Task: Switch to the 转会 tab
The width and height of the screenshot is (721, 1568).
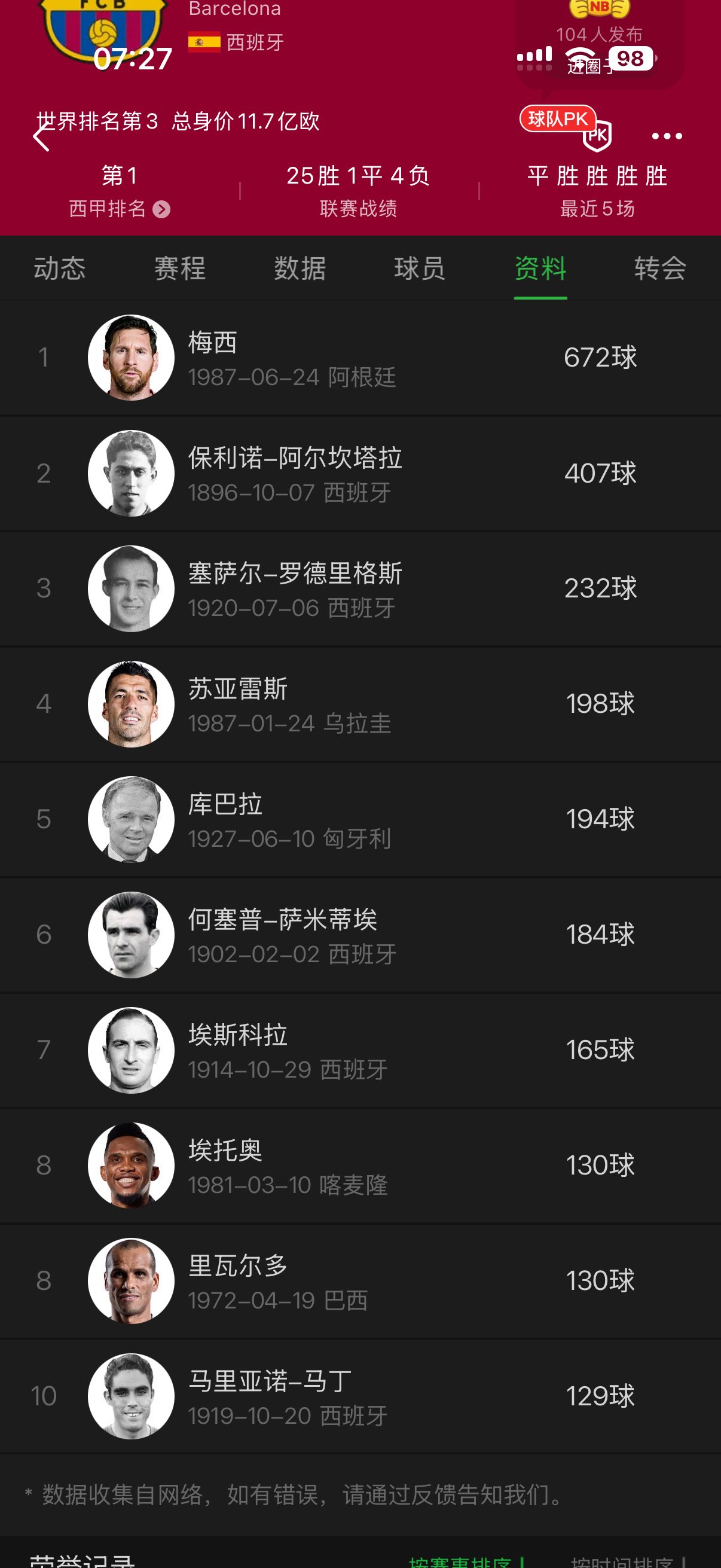Action: click(x=659, y=269)
